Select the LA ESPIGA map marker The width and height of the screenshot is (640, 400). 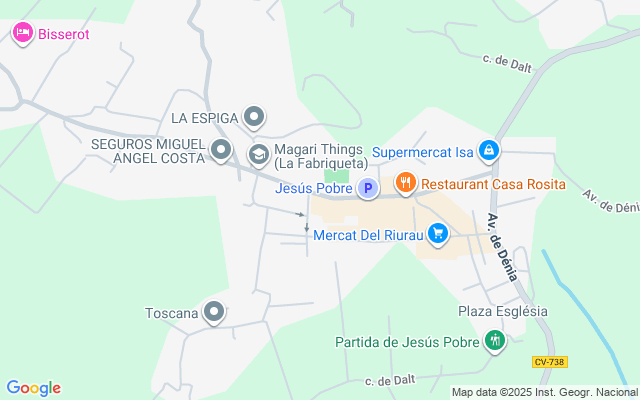[x=254, y=118]
